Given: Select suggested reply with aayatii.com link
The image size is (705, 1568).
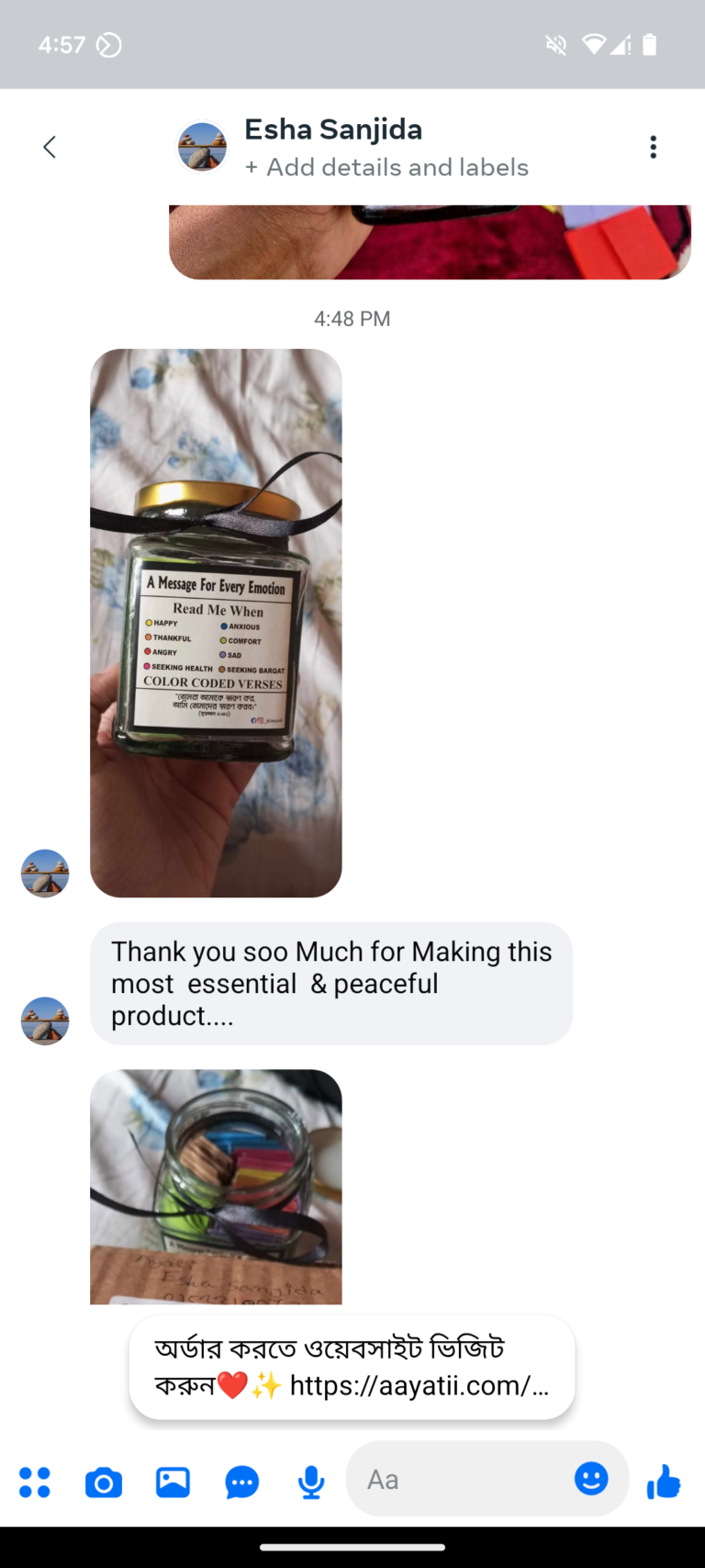Looking at the screenshot, I should point(352,1367).
